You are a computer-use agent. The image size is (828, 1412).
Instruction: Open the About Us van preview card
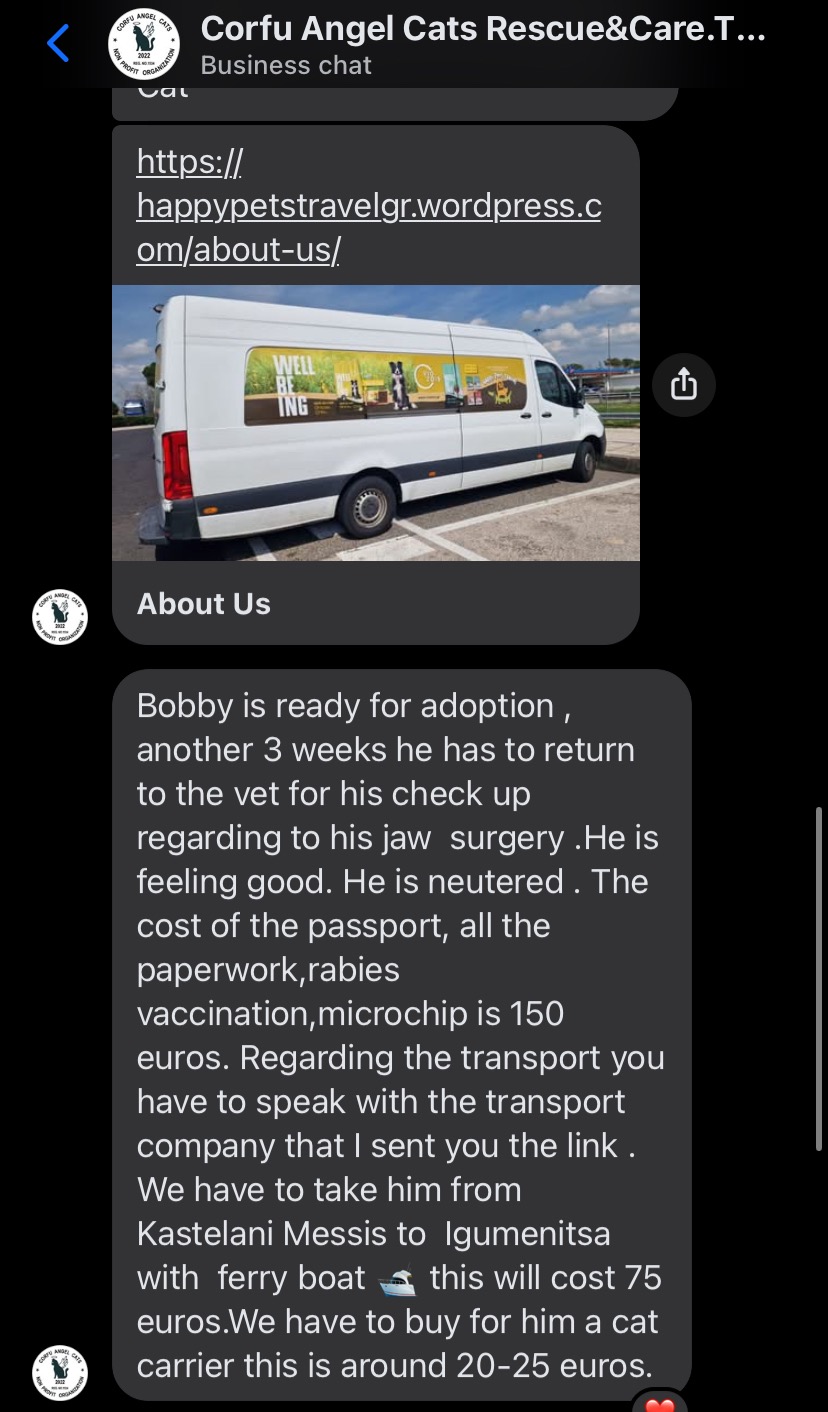(375, 423)
